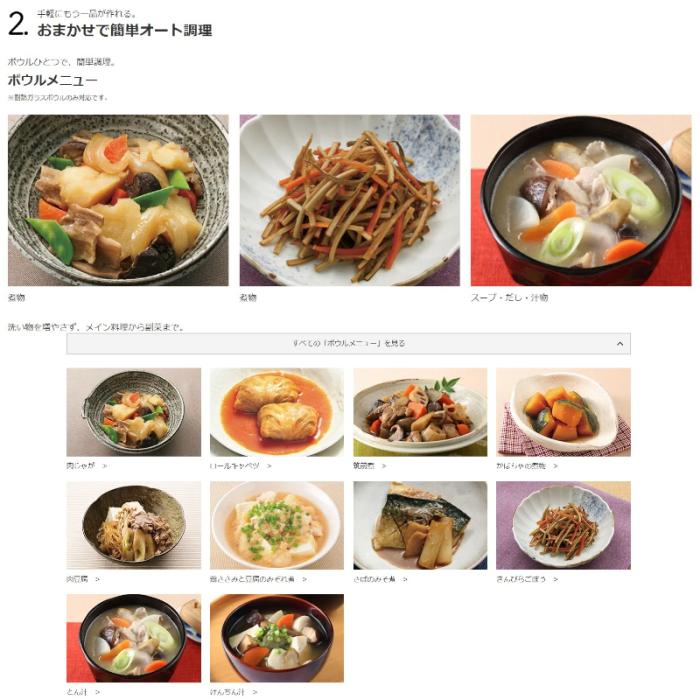Open the きんぴらごぼう recipe

563,526
